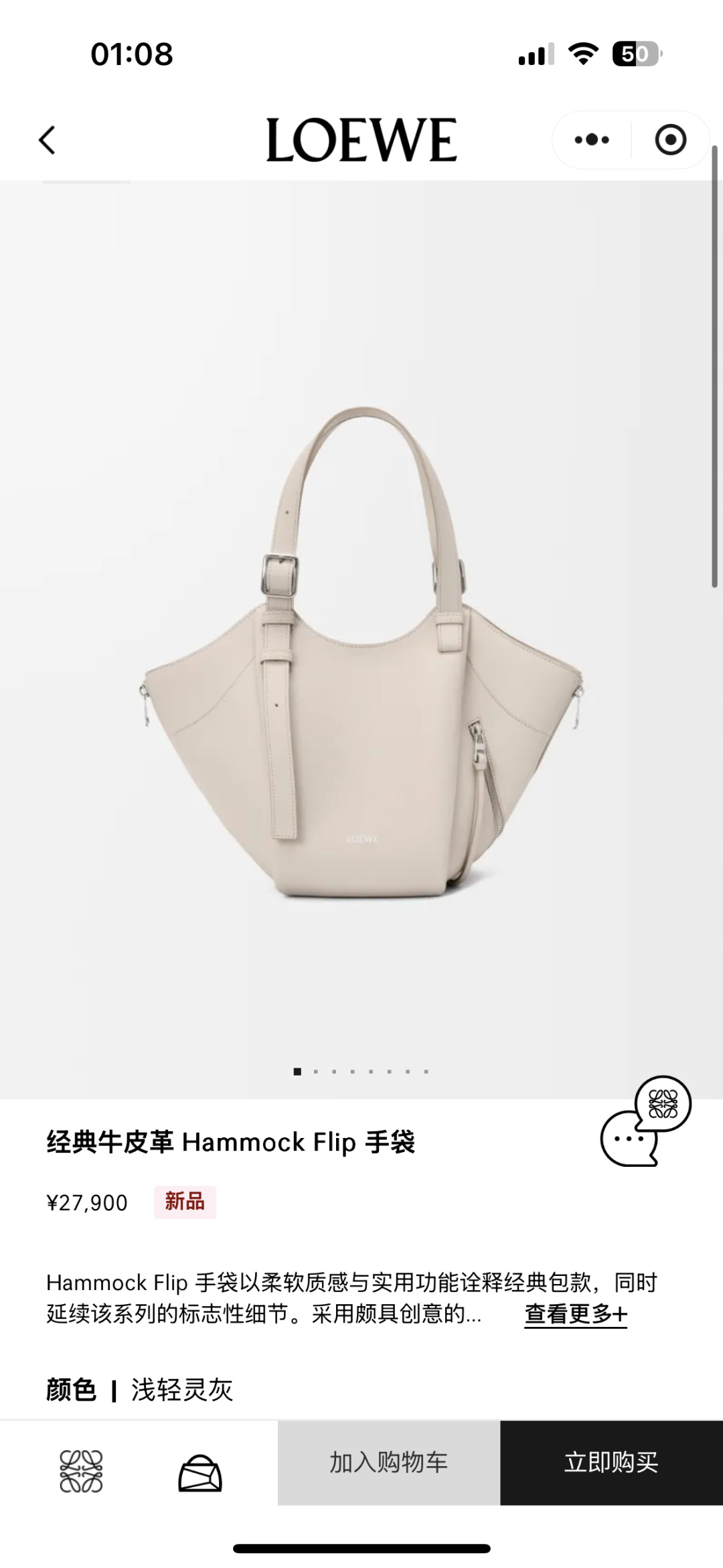Tap 加入购物车 to add the bag to cart
The width and height of the screenshot is (723, 1568).
[x=389, y=1462]
